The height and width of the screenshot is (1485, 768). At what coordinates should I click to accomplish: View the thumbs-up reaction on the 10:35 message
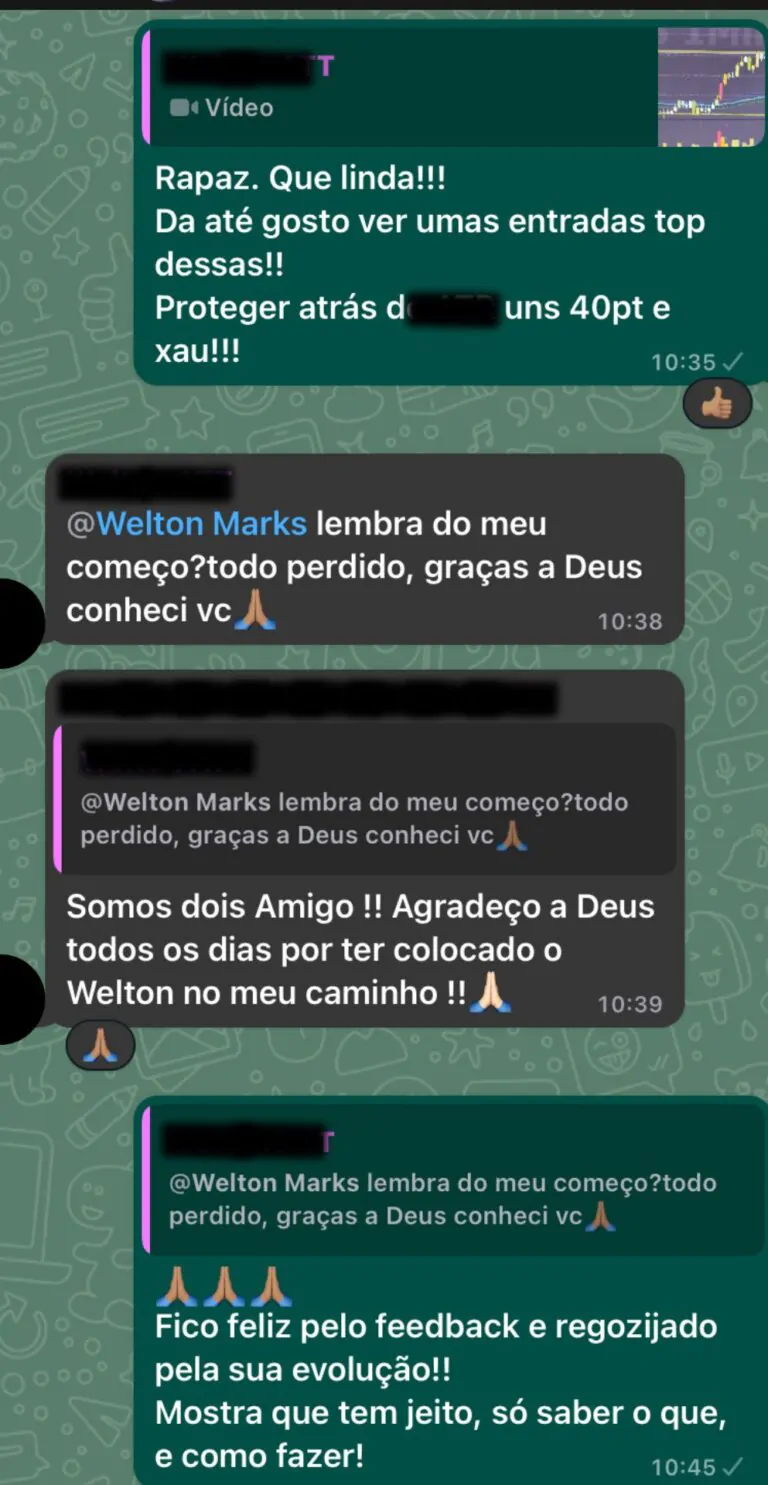click(717, 406)
